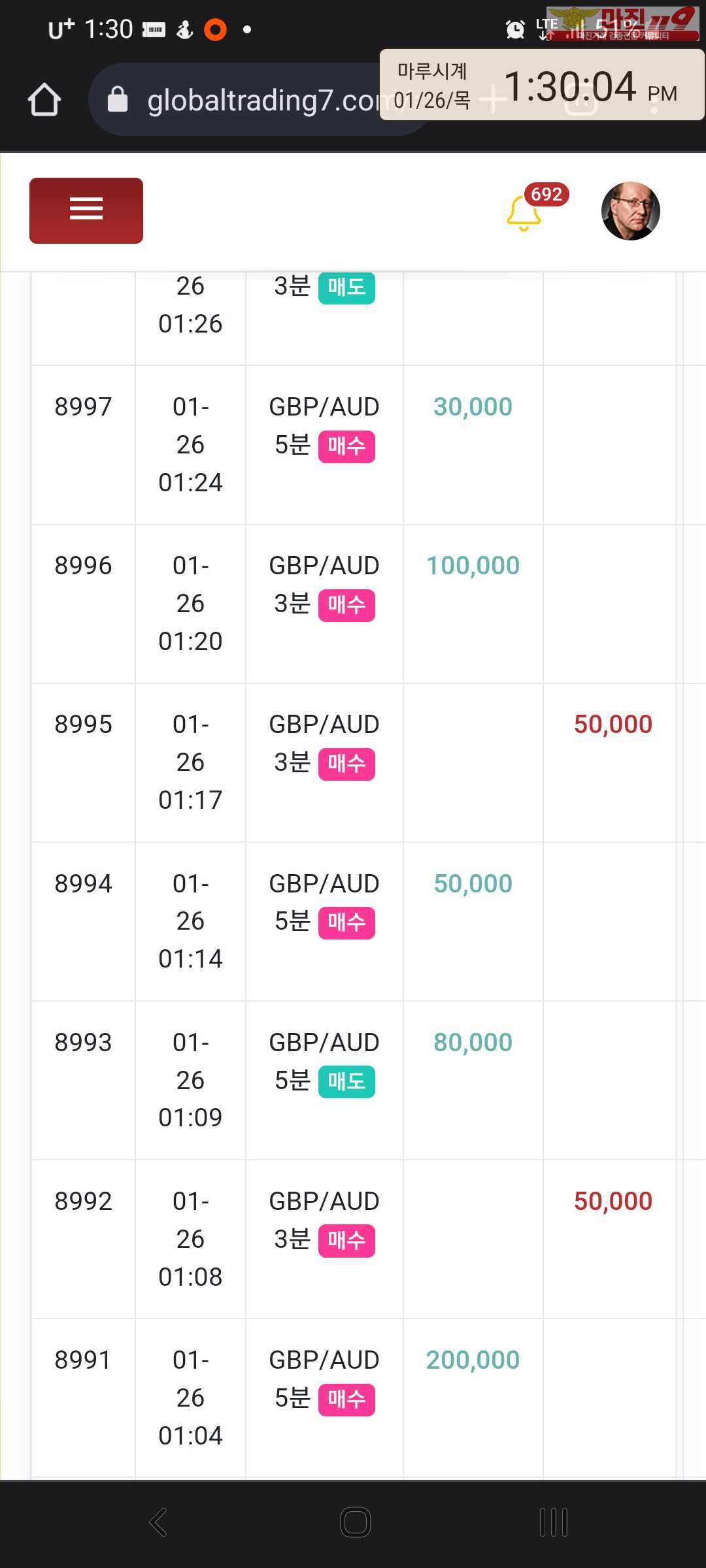Go back using the system back button
Viewport: 706px width, 1568px height.
[x=158, y=1522]
